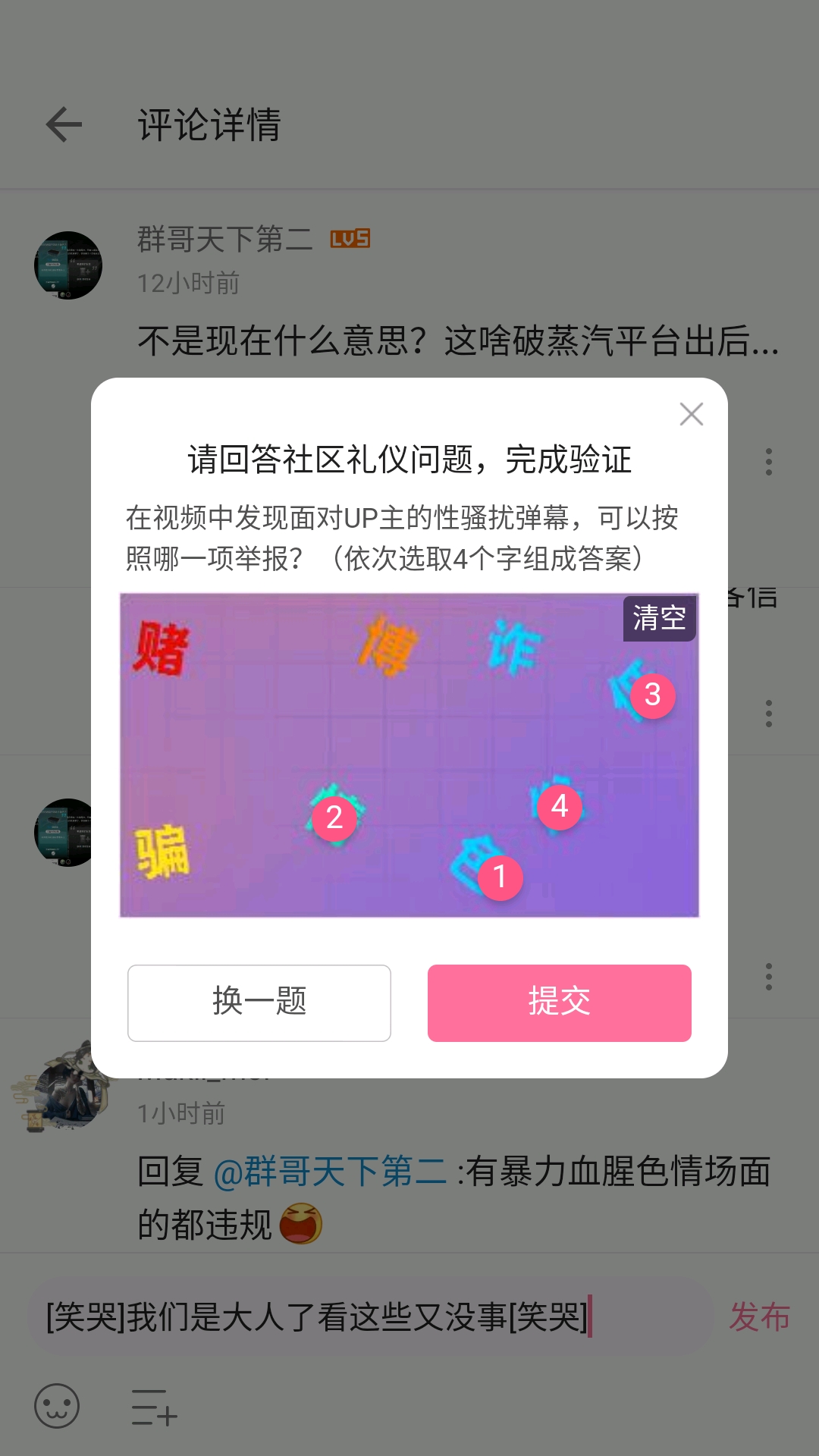This screenshot has width=819, height=1456.
Task: Go back from 评论详情
Action: pyautogui.click(x=64, y=124)
